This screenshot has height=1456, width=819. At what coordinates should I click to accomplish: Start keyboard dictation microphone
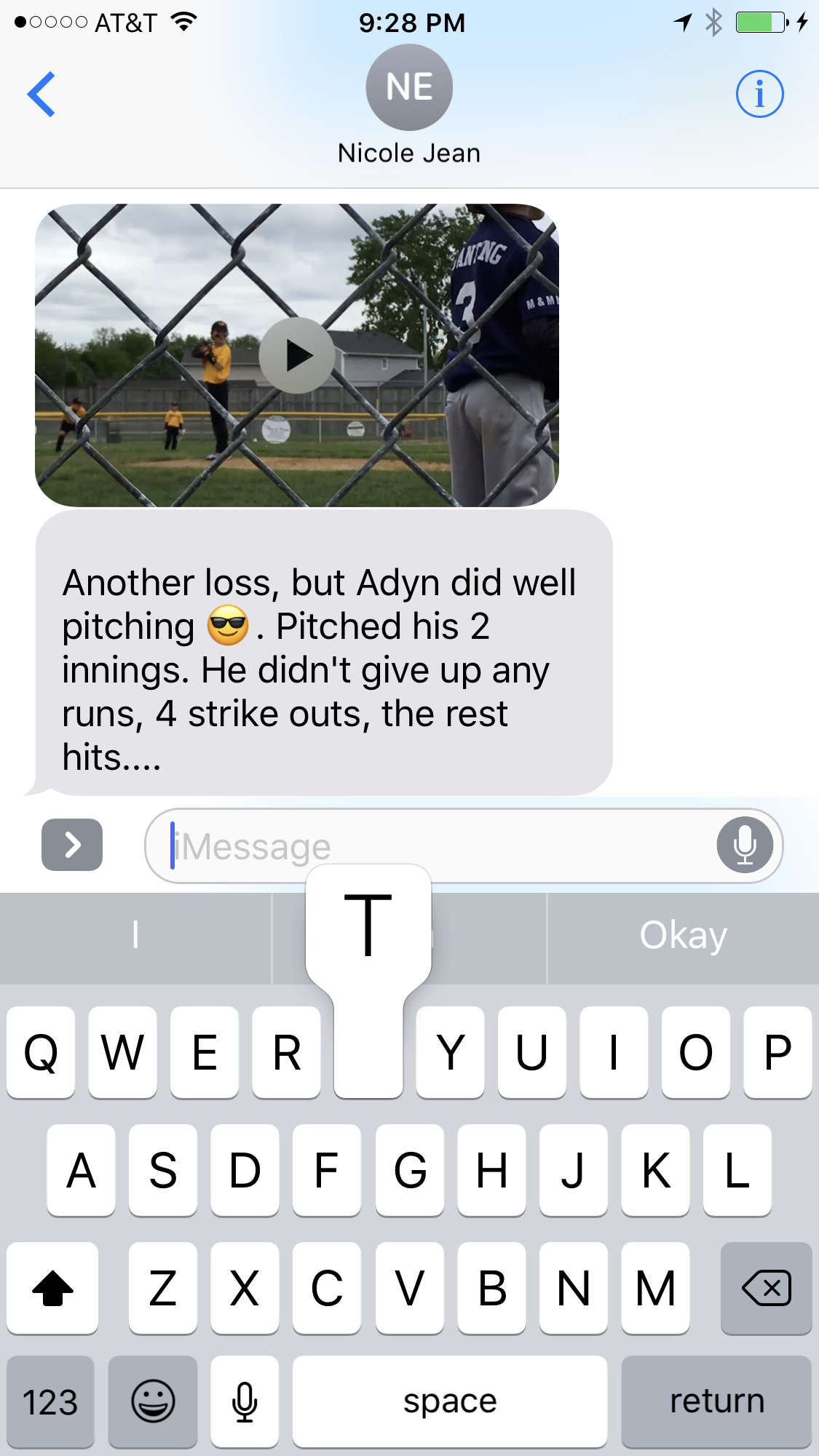point(245,1401)
